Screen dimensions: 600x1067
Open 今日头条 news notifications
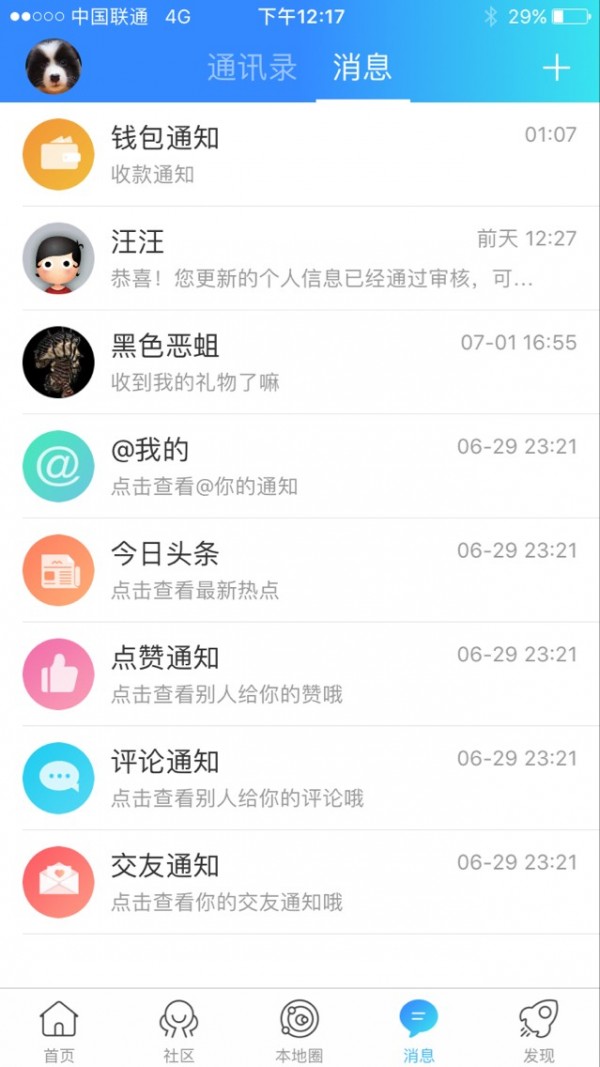pos(300,570)
